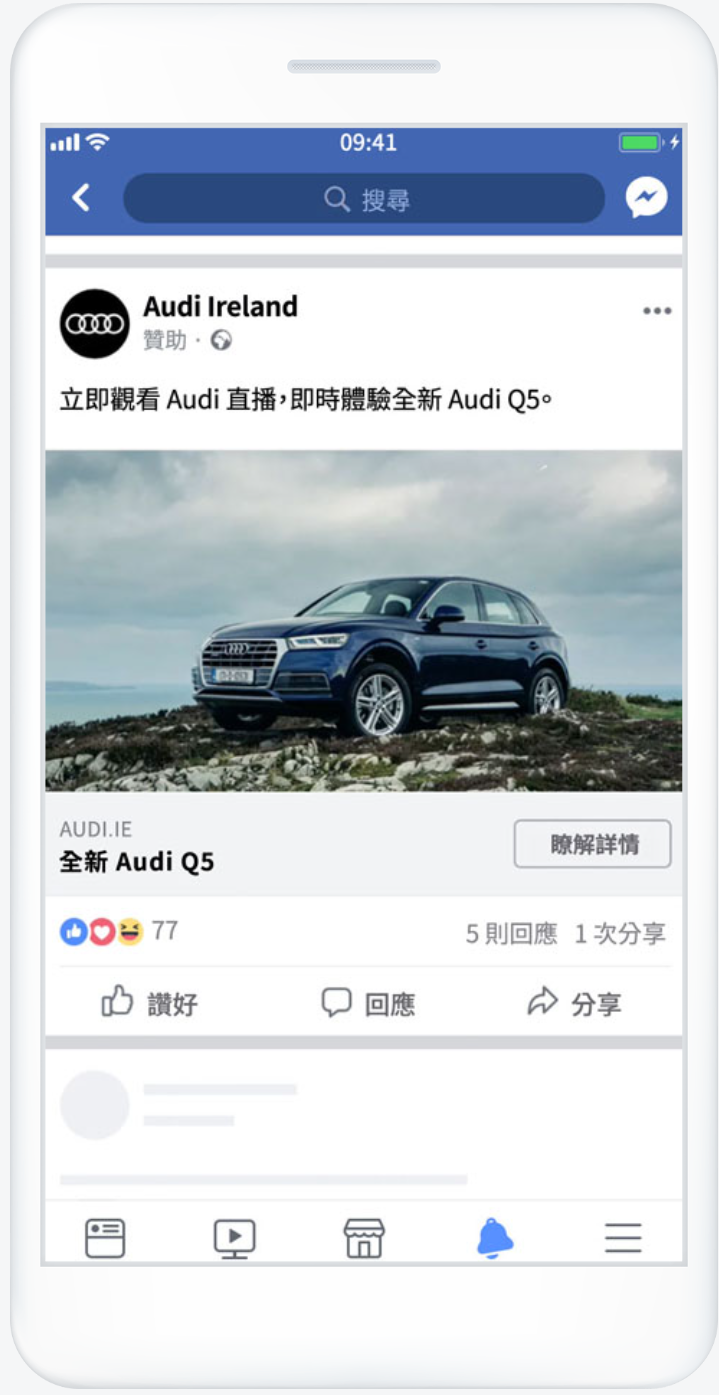The width and height of the screenshot is (719, 1395).
Task: Switch to the Marketplace tab
Action: tap(364, 1238)
